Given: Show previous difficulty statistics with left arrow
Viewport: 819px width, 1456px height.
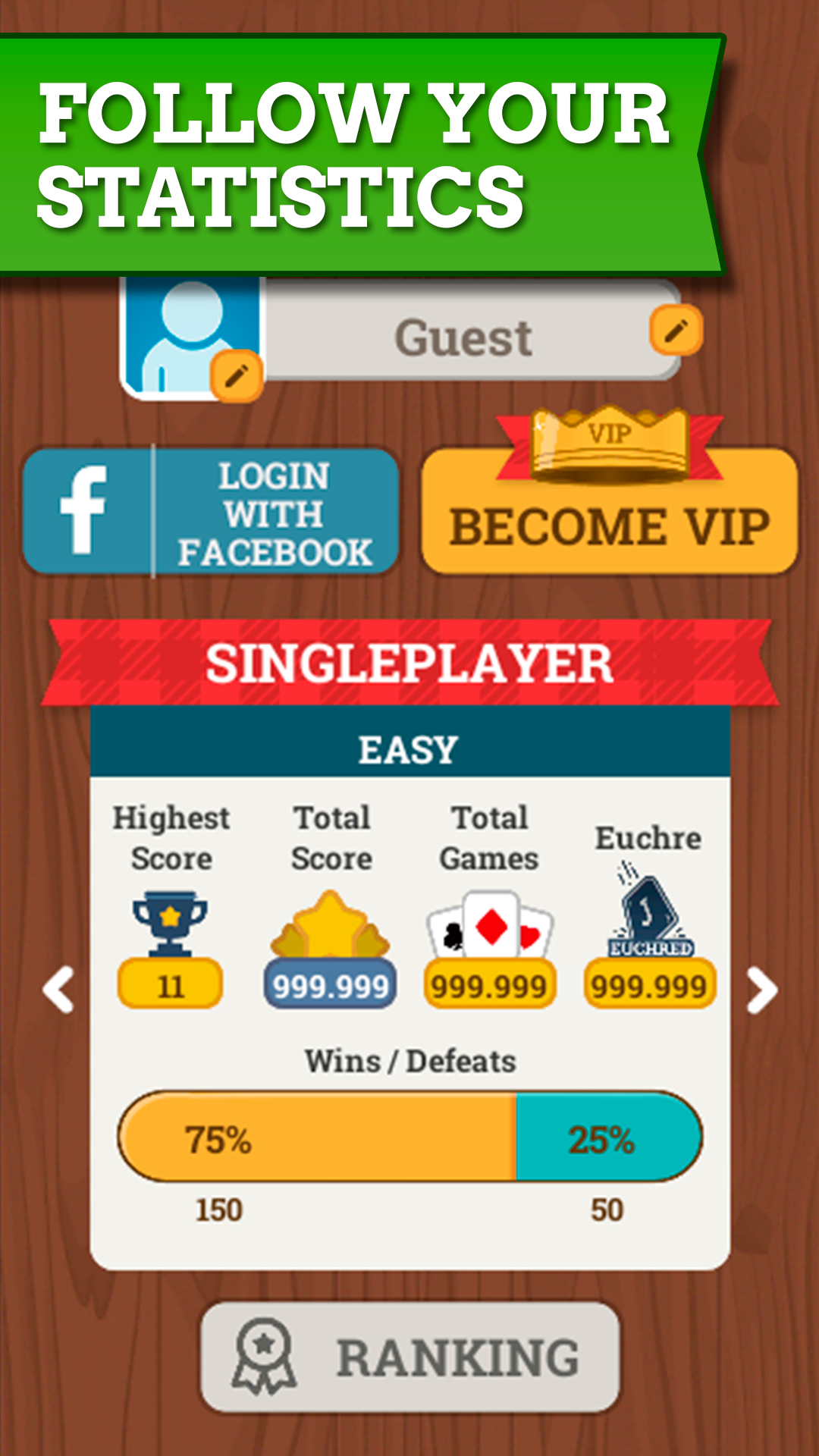Looking at the screenshot, I should point(58,989).
